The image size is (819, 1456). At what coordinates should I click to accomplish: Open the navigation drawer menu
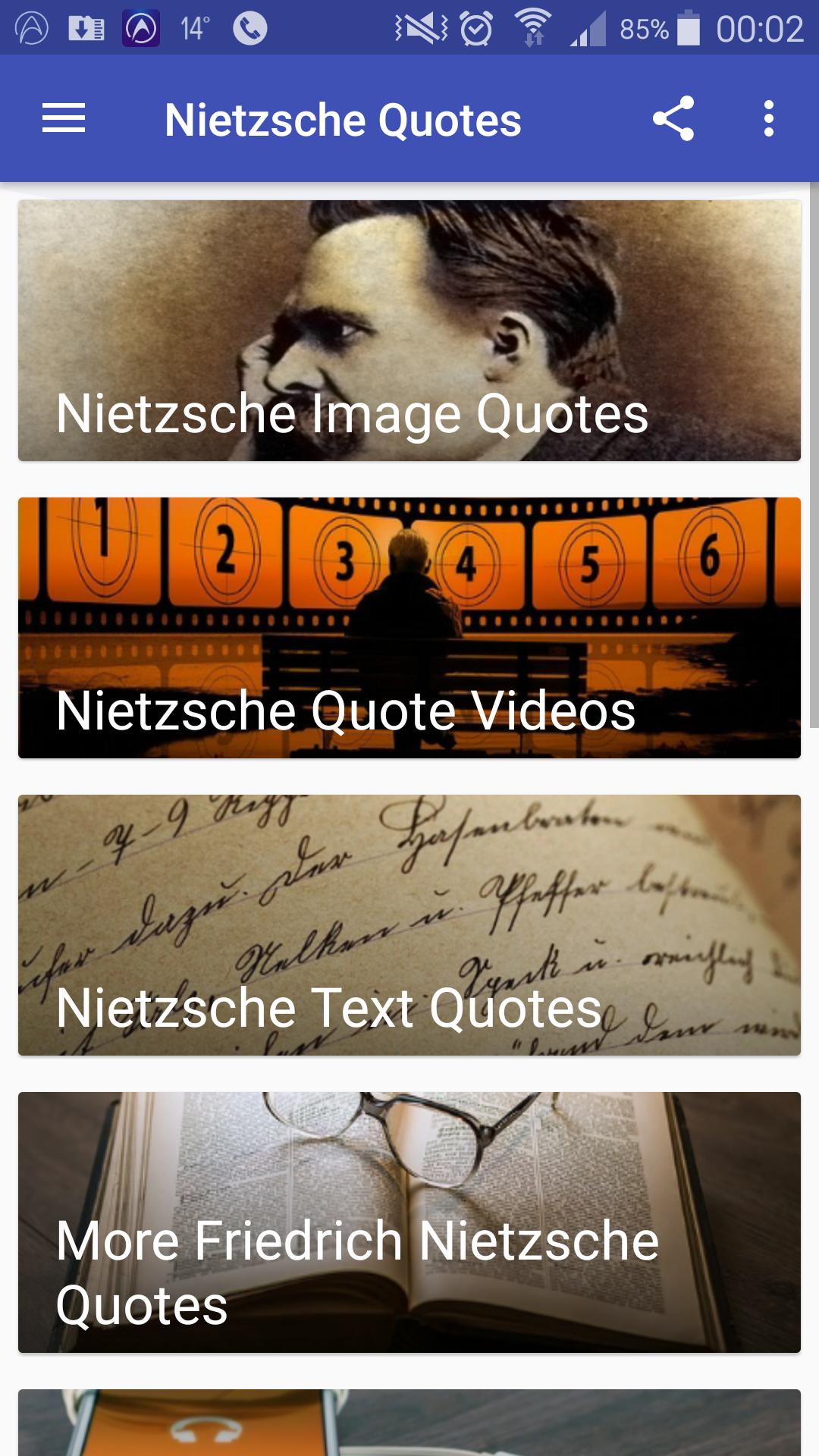64,118
